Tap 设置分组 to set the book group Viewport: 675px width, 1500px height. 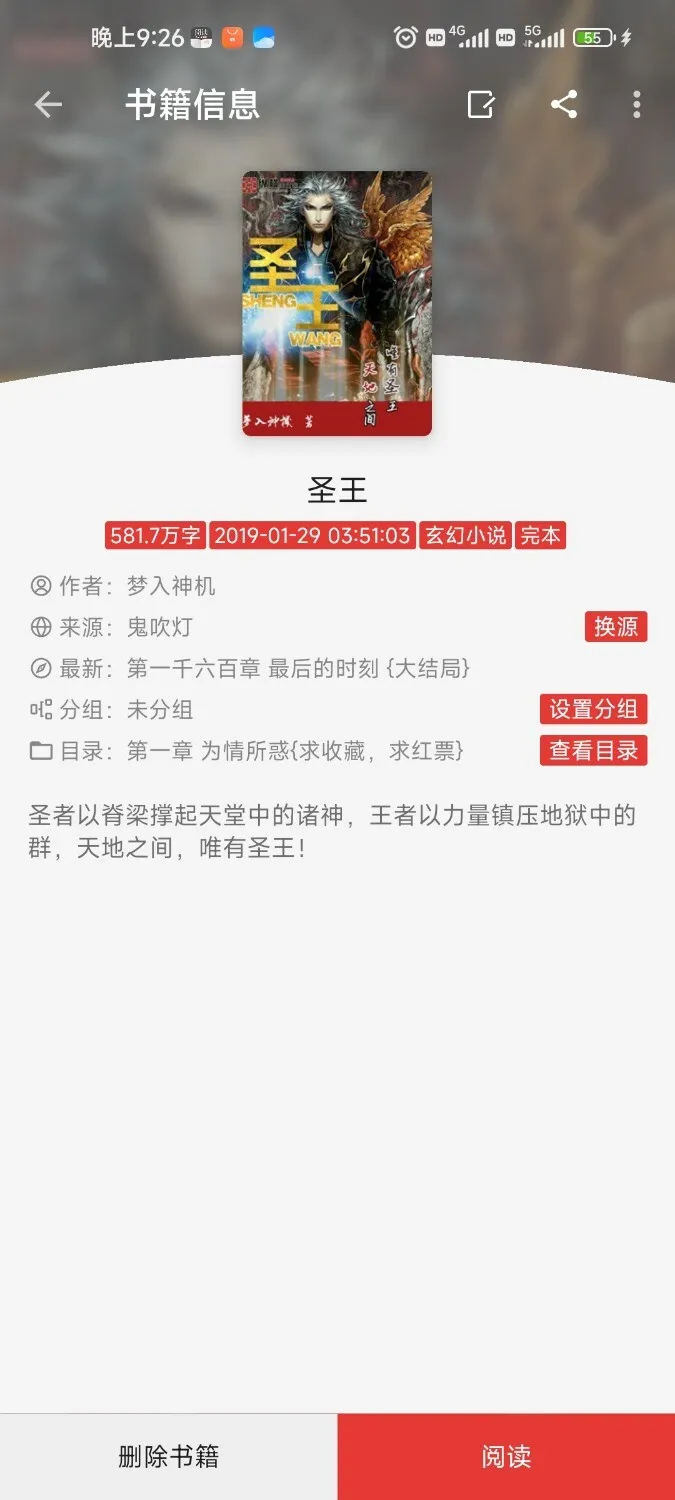point(594,709)
